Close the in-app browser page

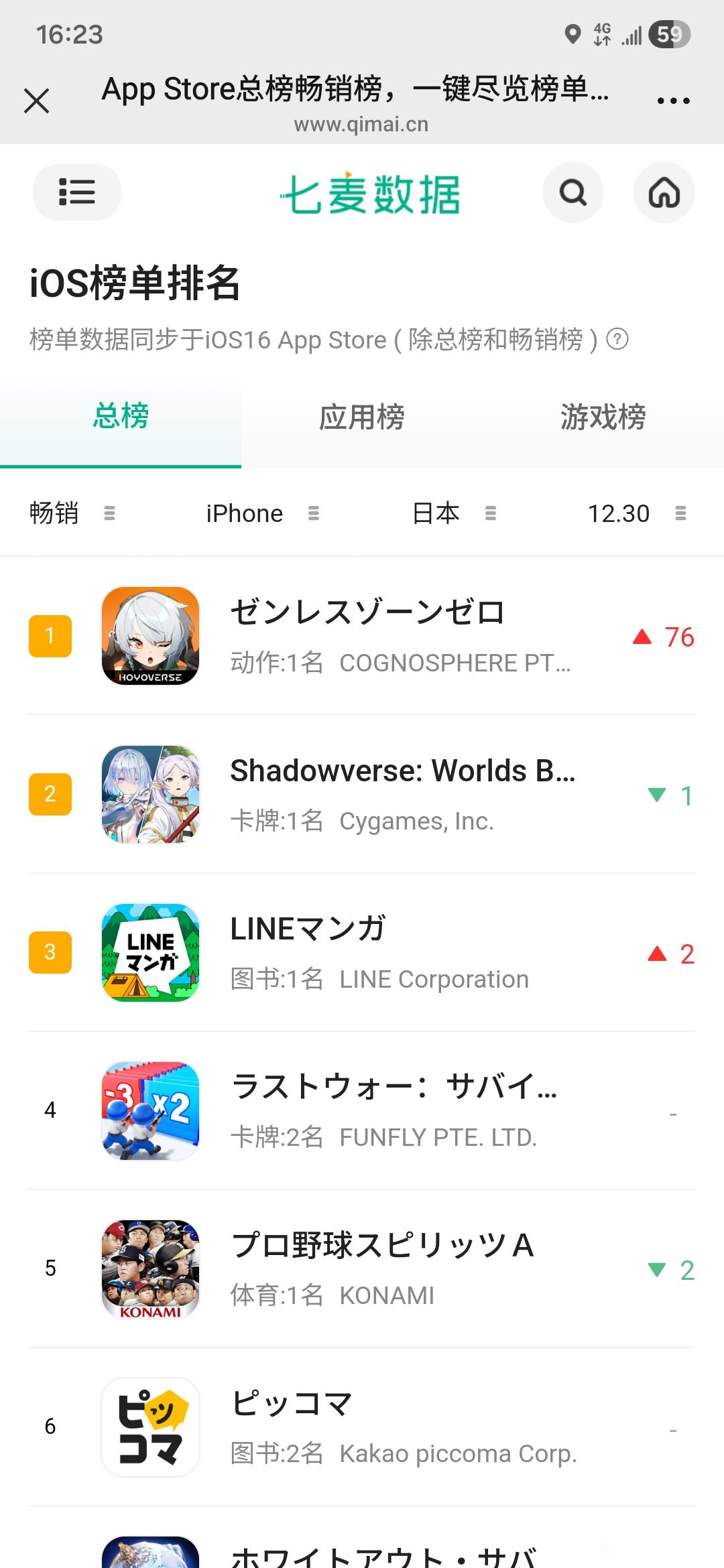(36, 101)
